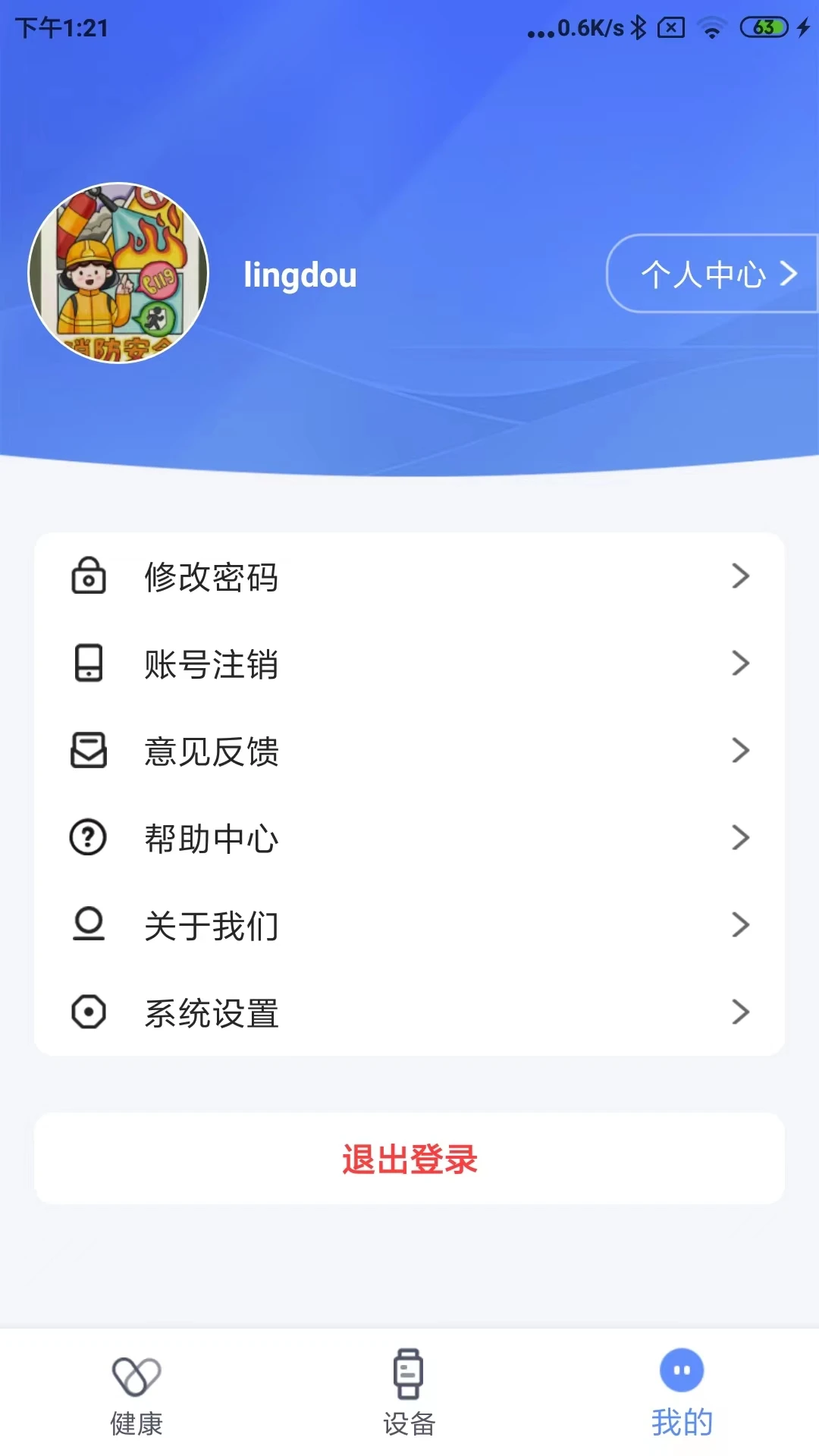Tap the user's profile avatar image
Image resolution: width=819 pixels, height=1456 pixels.
click(x=120, y=275)
